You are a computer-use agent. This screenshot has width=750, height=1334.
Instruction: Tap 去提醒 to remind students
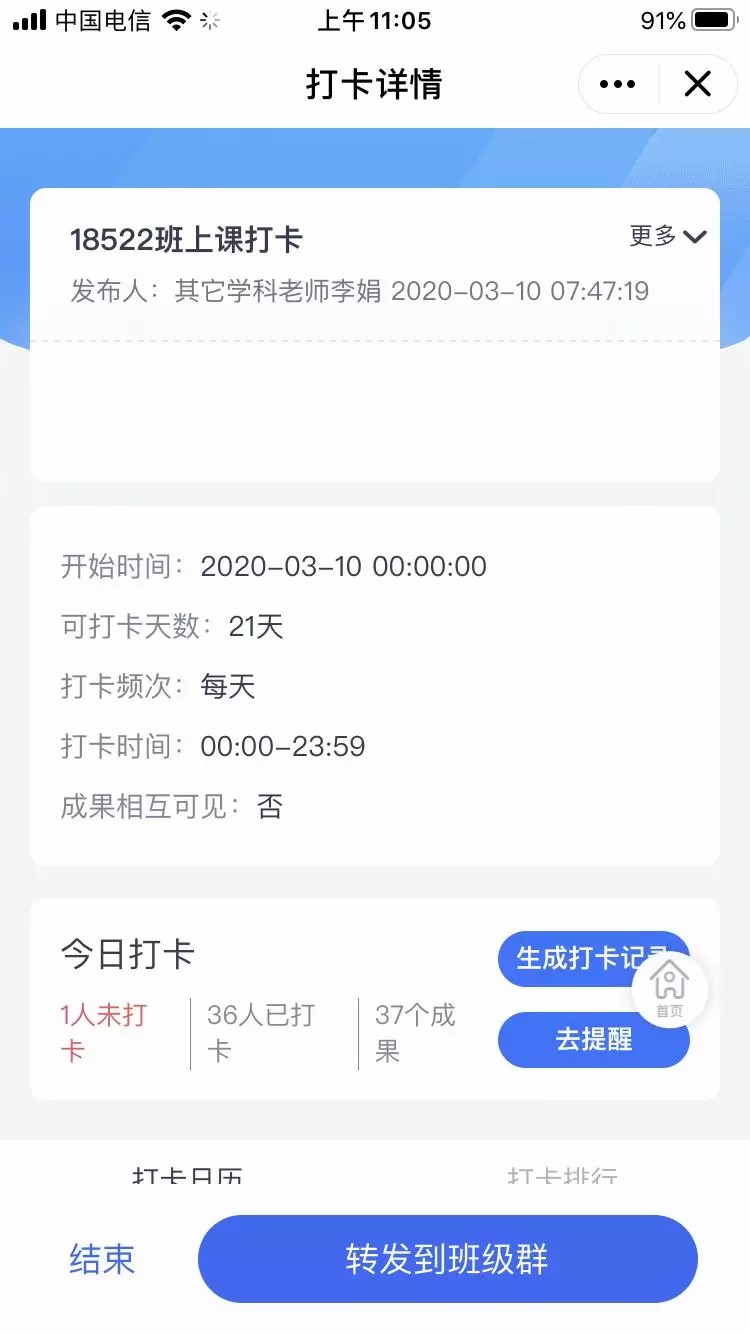[593, 1040]
